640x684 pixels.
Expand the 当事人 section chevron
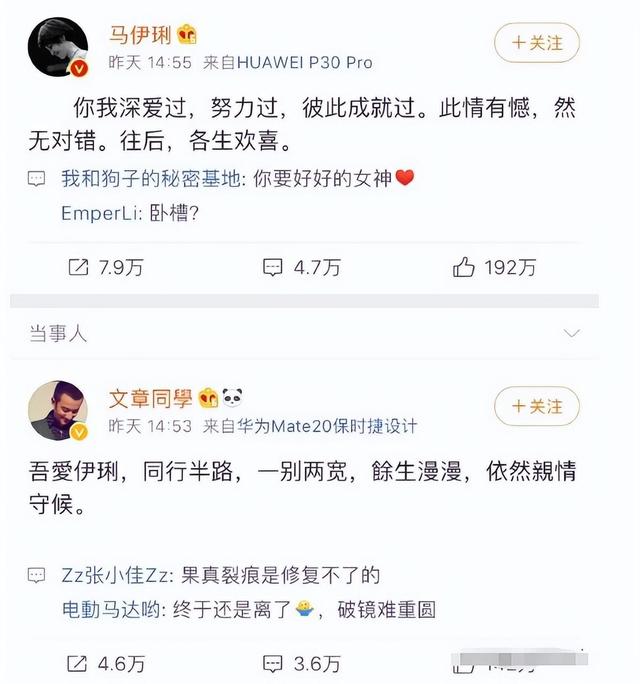pyautogui.click(x=572, y=333)
